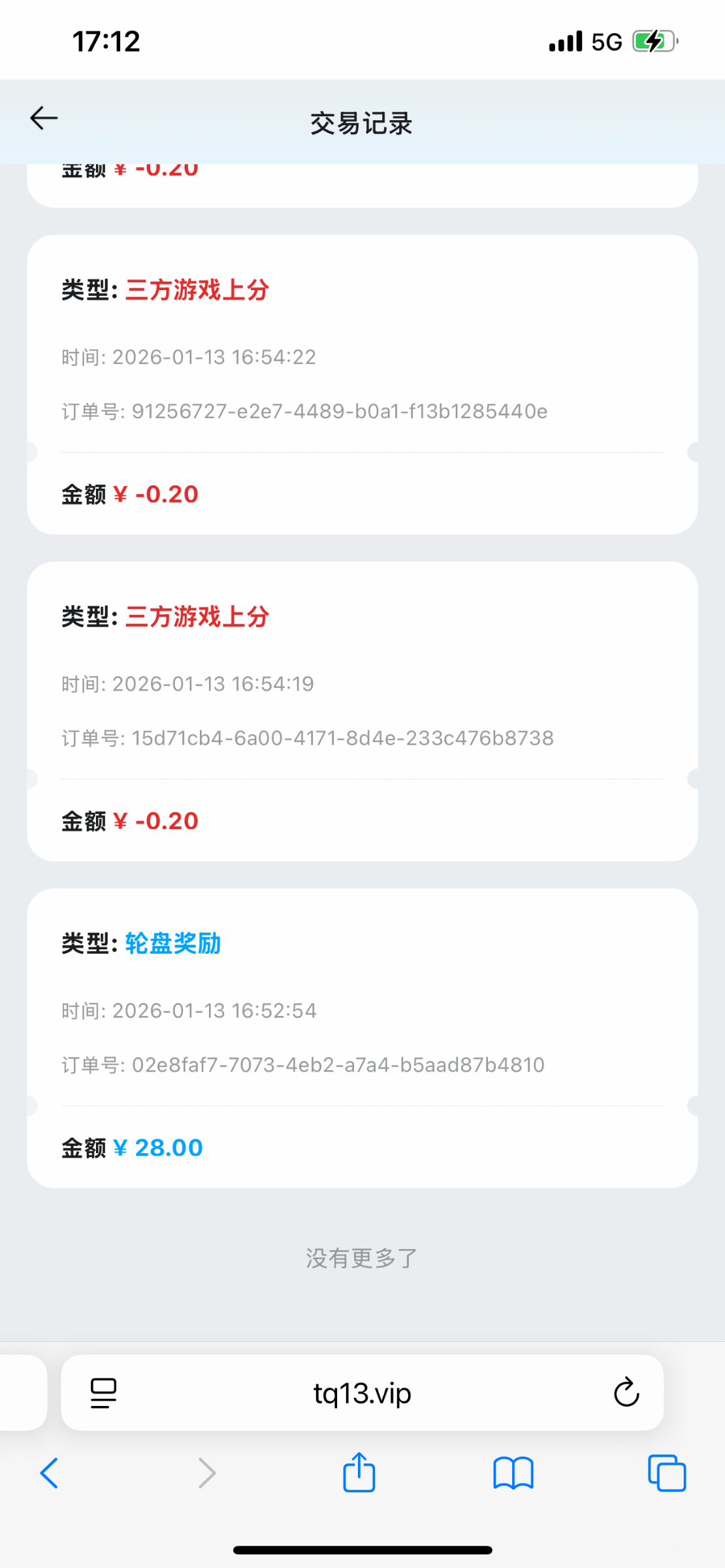Viewport: 725px width, 1568px height.
Task: Show all open Safari tabs
Action: (667, 1473)
